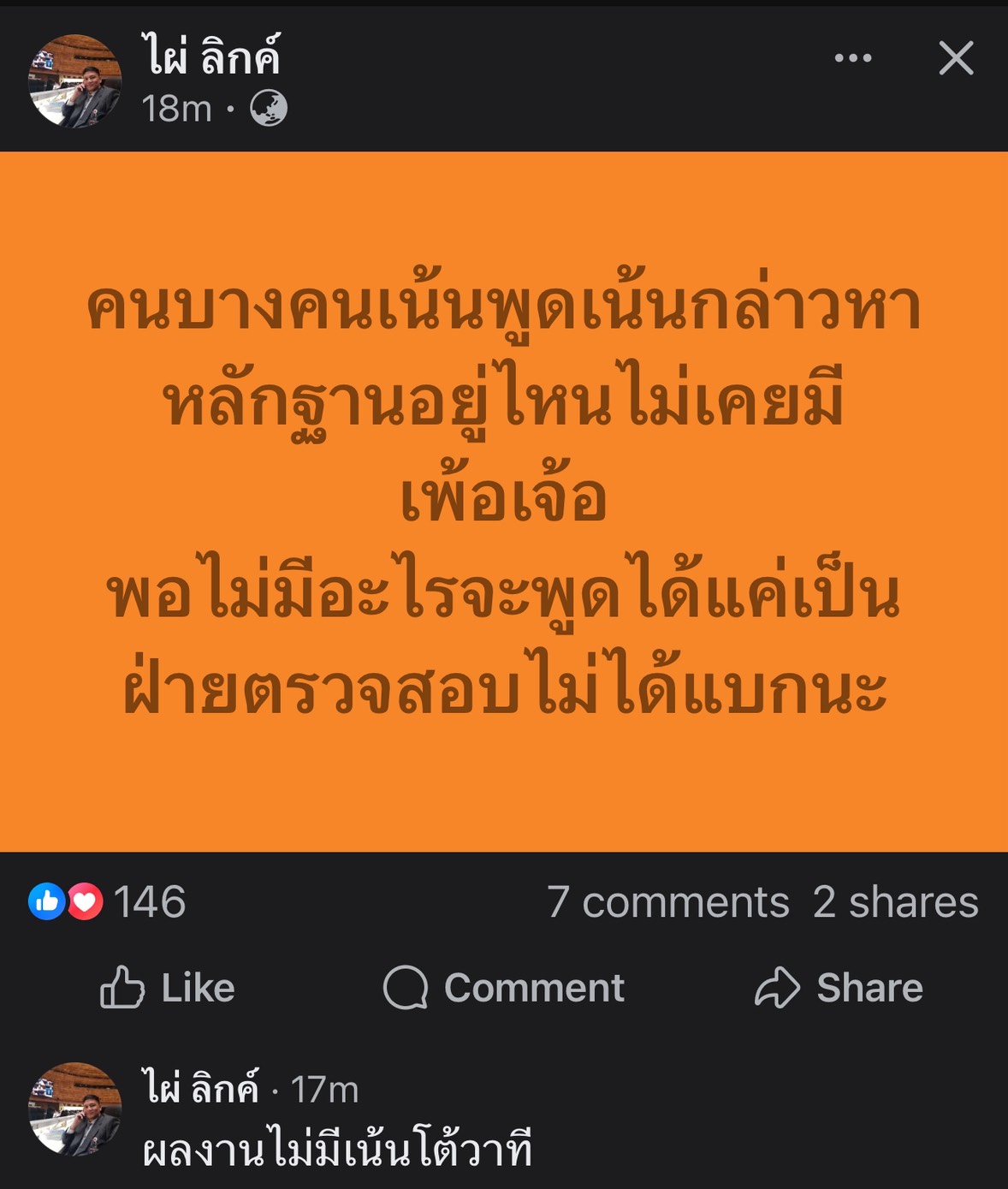
Task: View the 146 reactions list
Action: [108, 901]
